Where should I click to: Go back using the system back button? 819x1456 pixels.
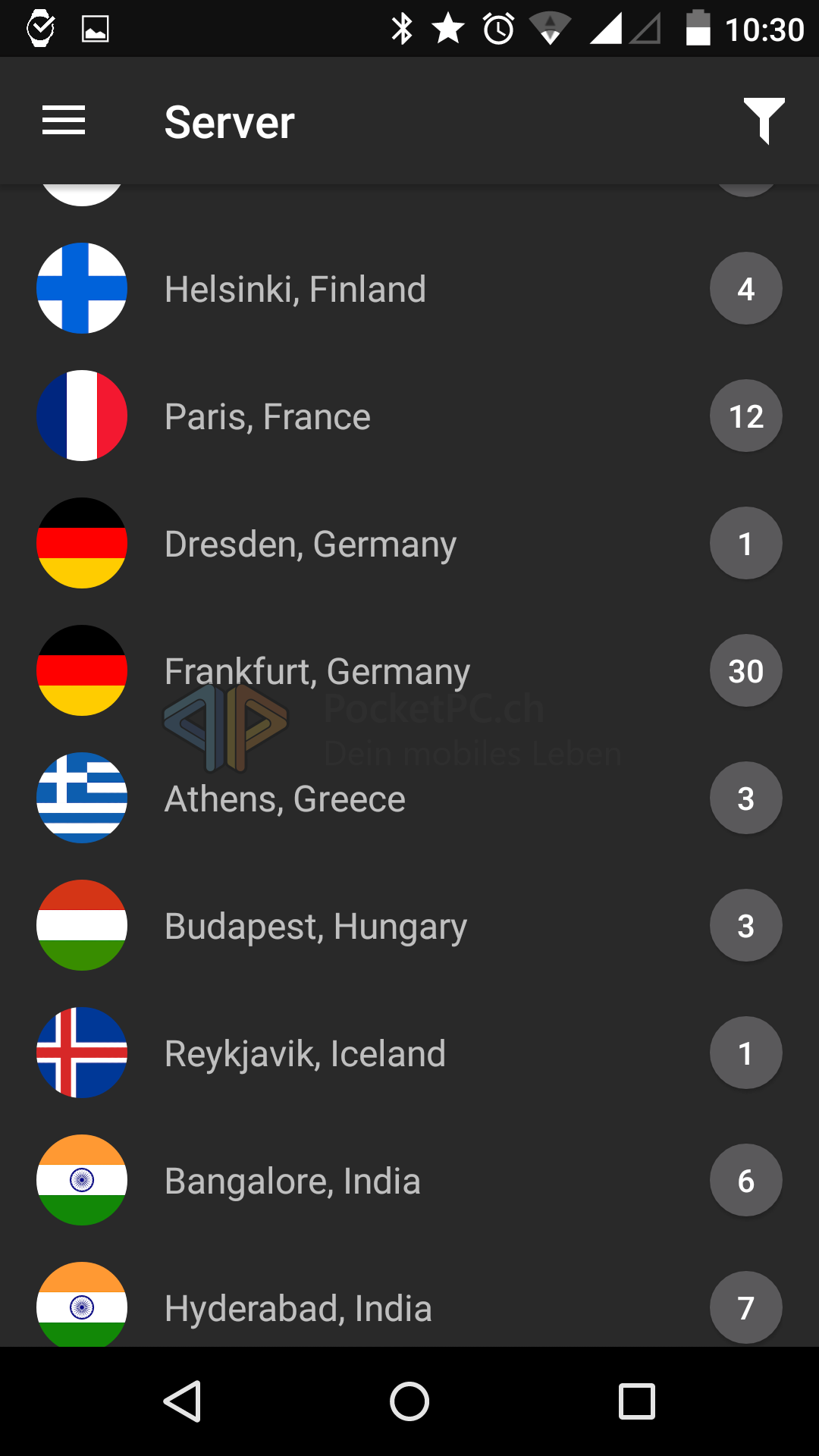(182, 1401)
